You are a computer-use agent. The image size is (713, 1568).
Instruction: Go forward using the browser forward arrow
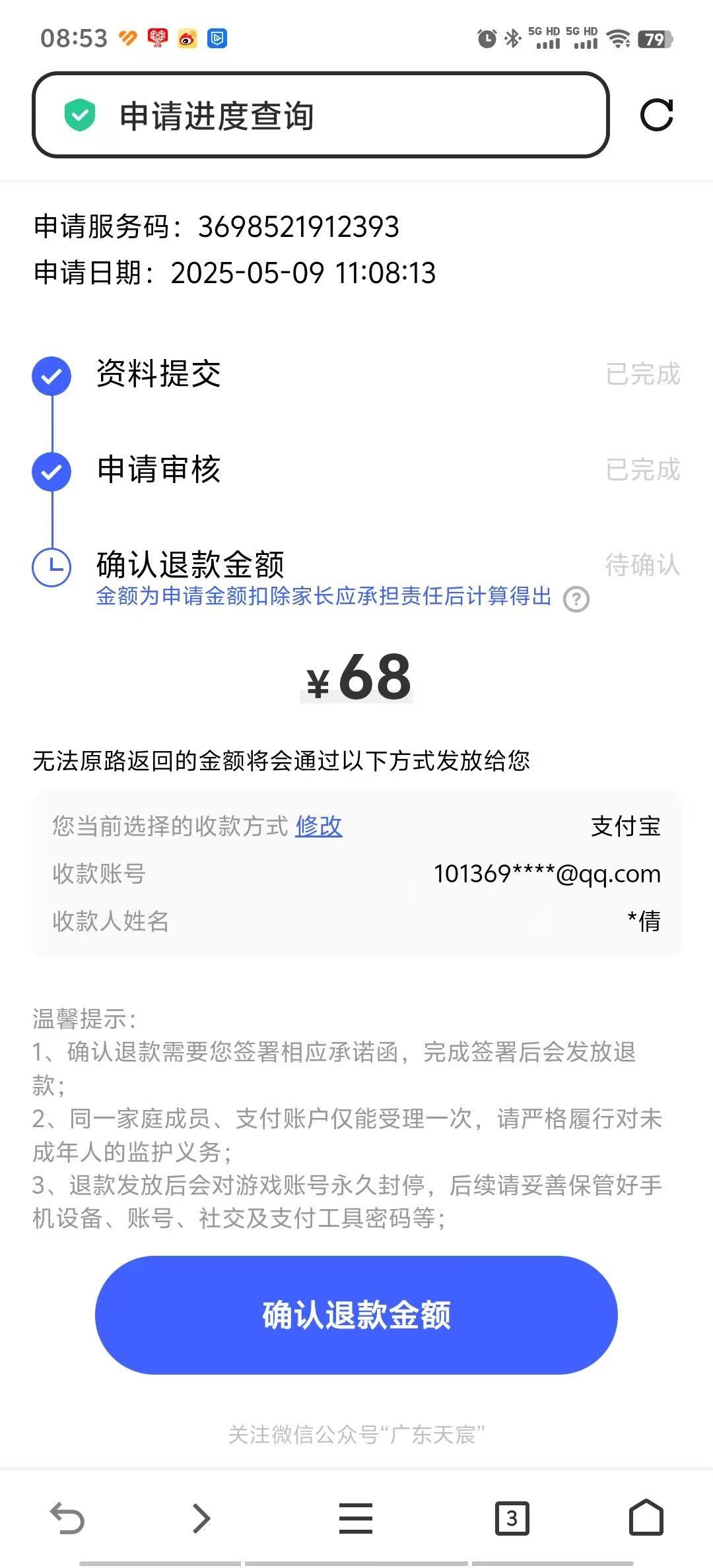point(201,1519)
